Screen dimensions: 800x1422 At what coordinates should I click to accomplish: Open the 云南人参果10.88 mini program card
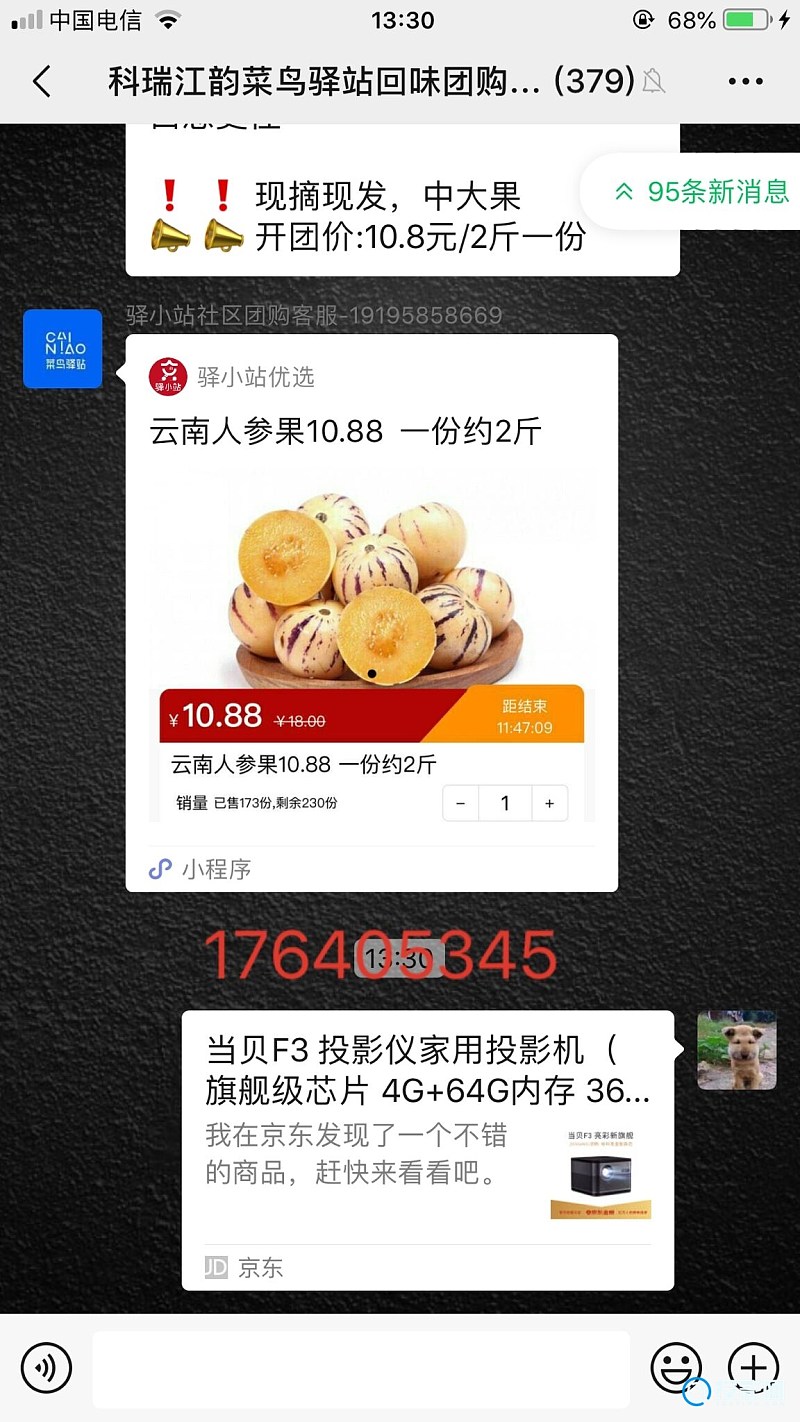click(371, 610)
